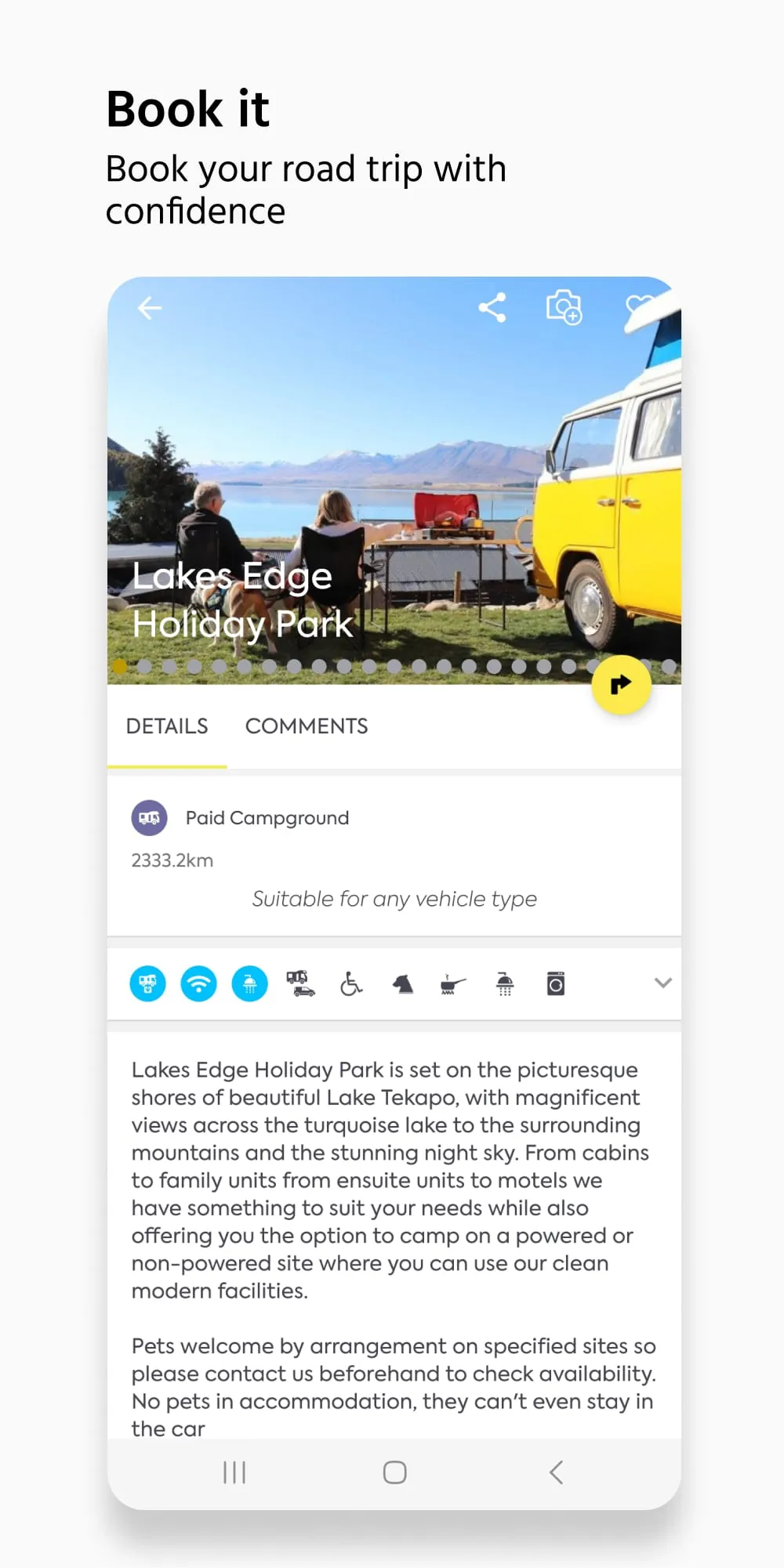
Task: Add a photo using the camera icon
Action: (x=564, y=307)
